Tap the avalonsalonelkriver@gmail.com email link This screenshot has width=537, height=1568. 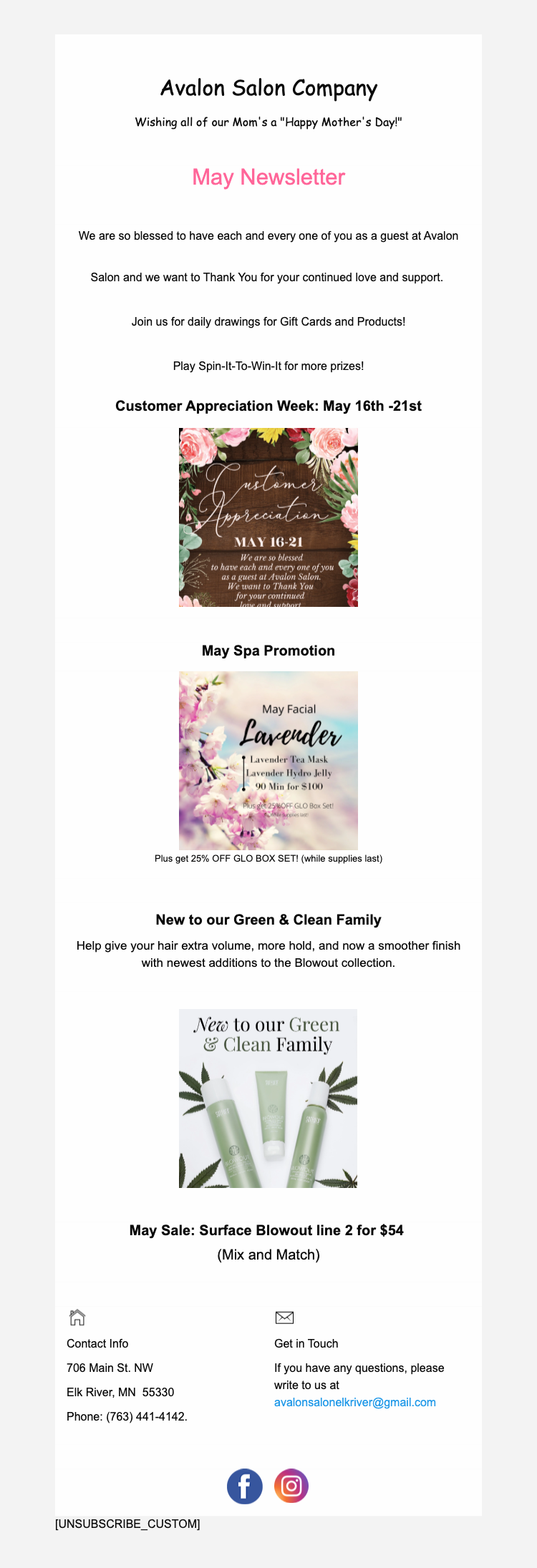354,1402
